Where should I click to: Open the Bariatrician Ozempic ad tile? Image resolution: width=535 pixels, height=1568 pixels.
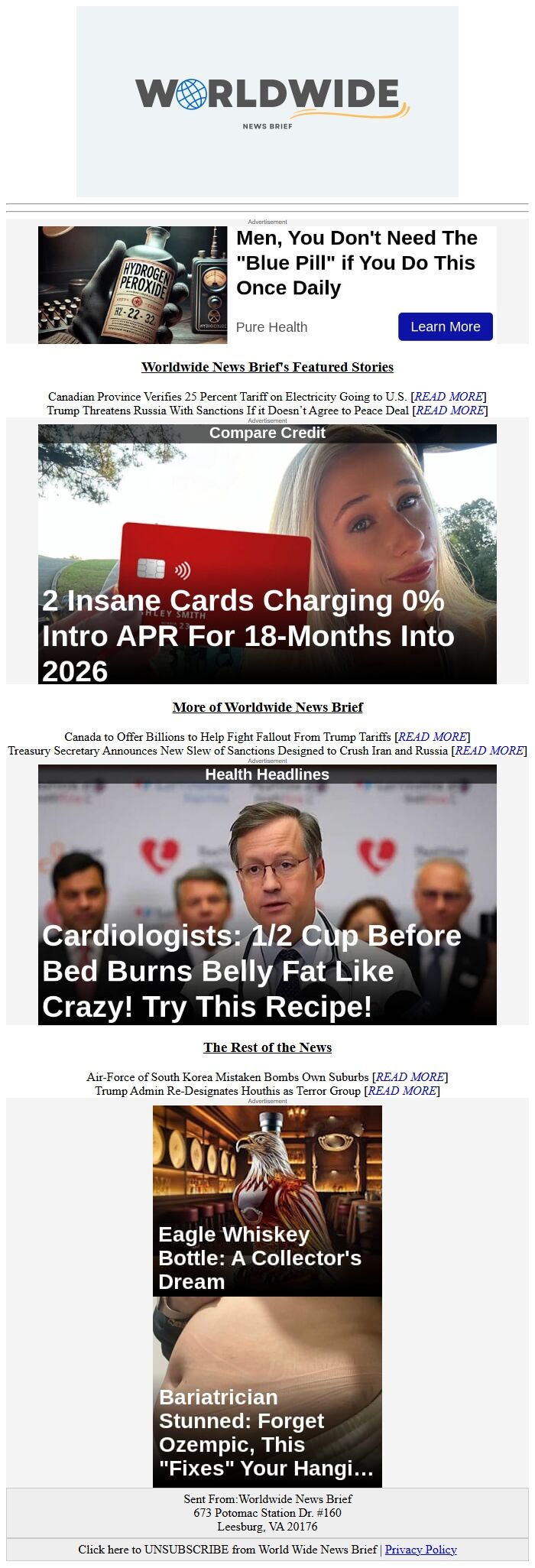267,1391
